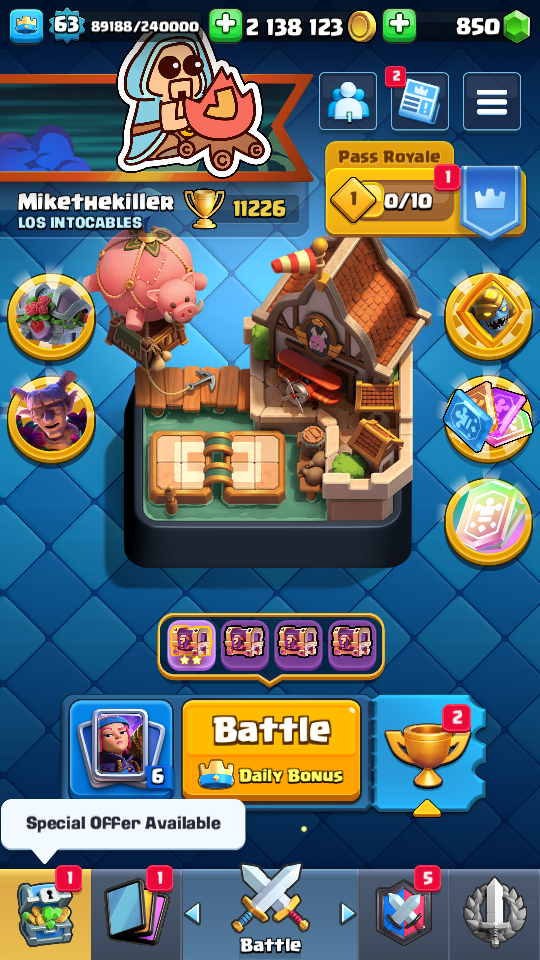Open the first chest with two stars
This screenshot has height=960, width=540.
(192, 647)
